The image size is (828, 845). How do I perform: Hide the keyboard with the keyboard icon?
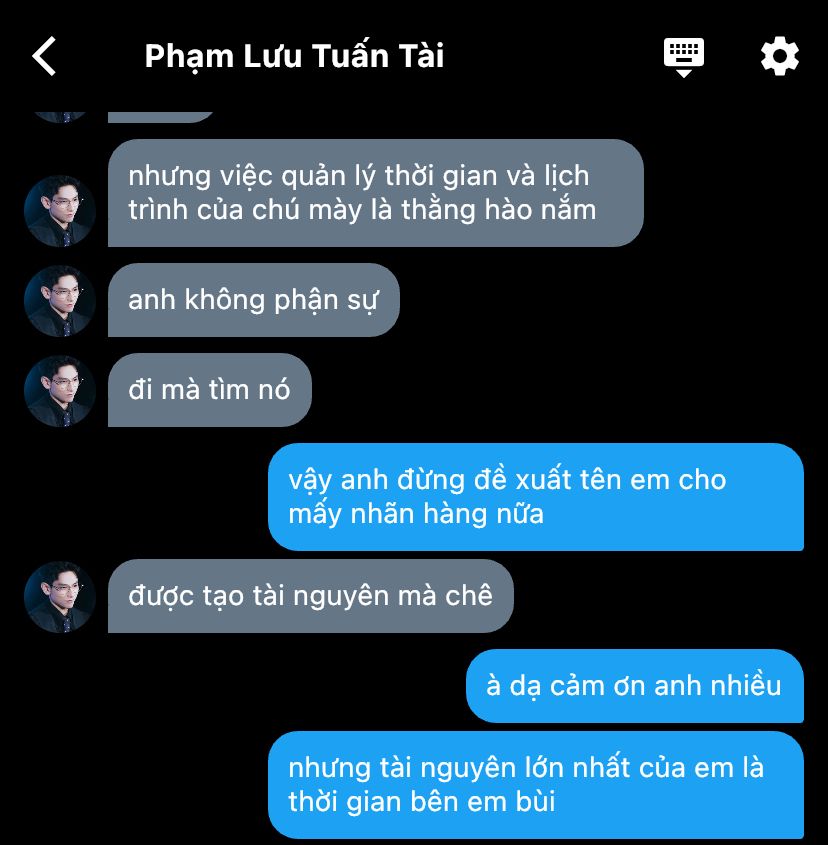click(684, 56)
